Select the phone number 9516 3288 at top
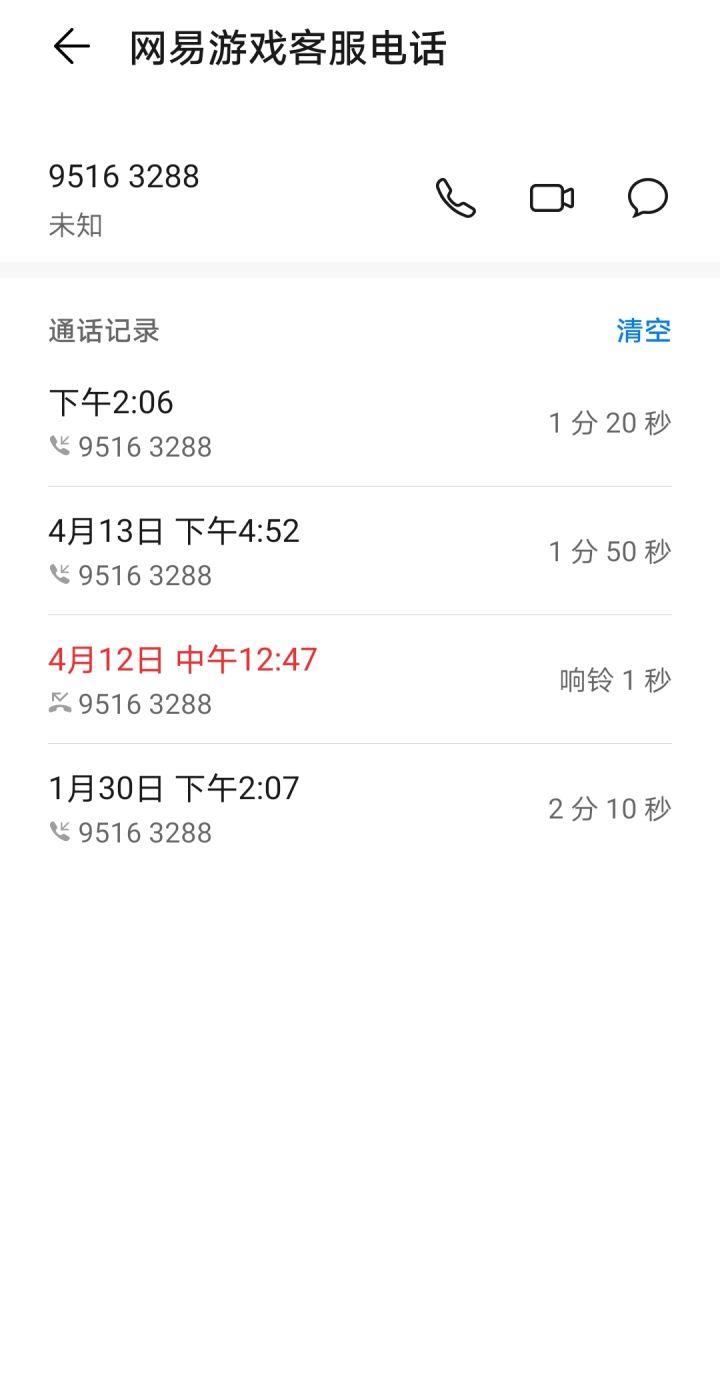Screen dimensions: 720x1379 tap(125, 176)
